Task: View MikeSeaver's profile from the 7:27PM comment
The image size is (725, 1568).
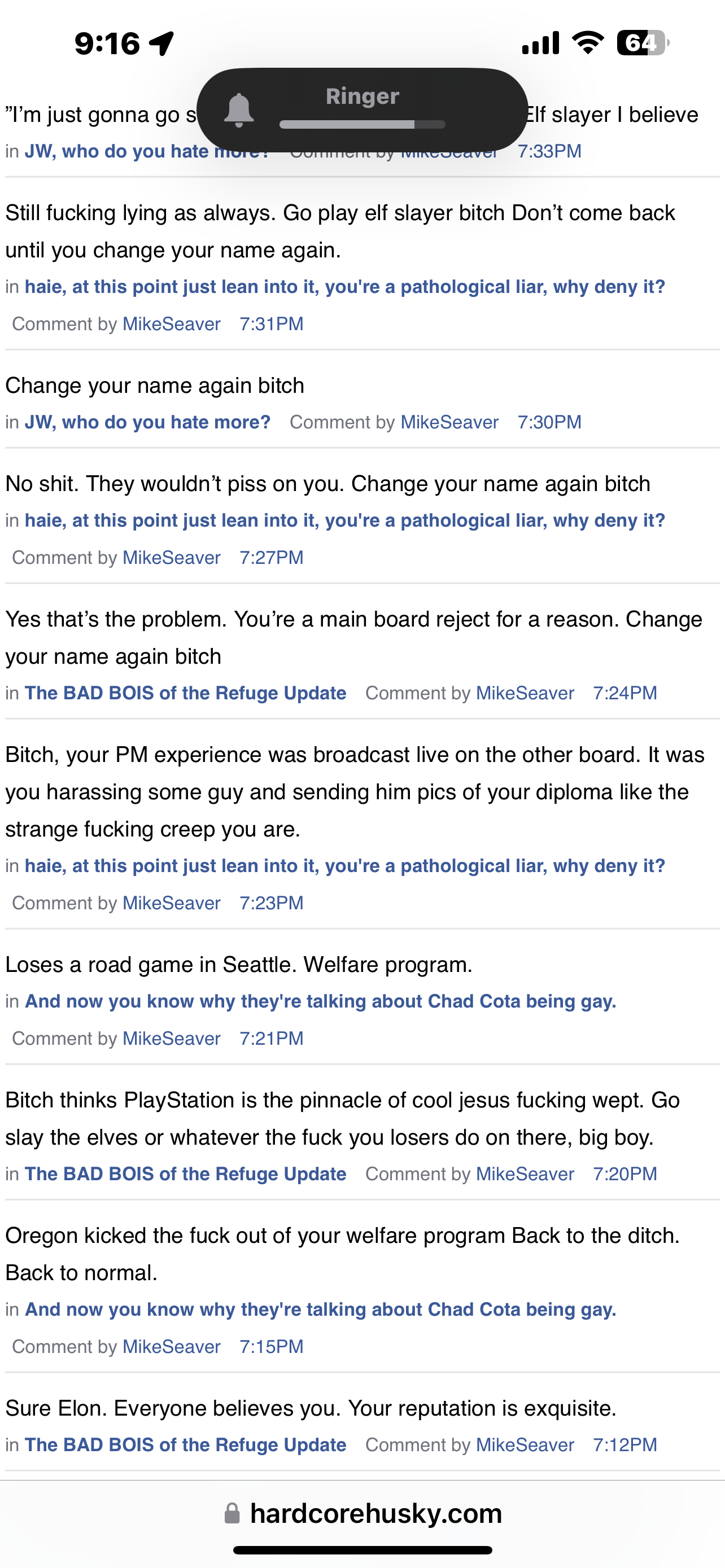Action: [171, 558]
